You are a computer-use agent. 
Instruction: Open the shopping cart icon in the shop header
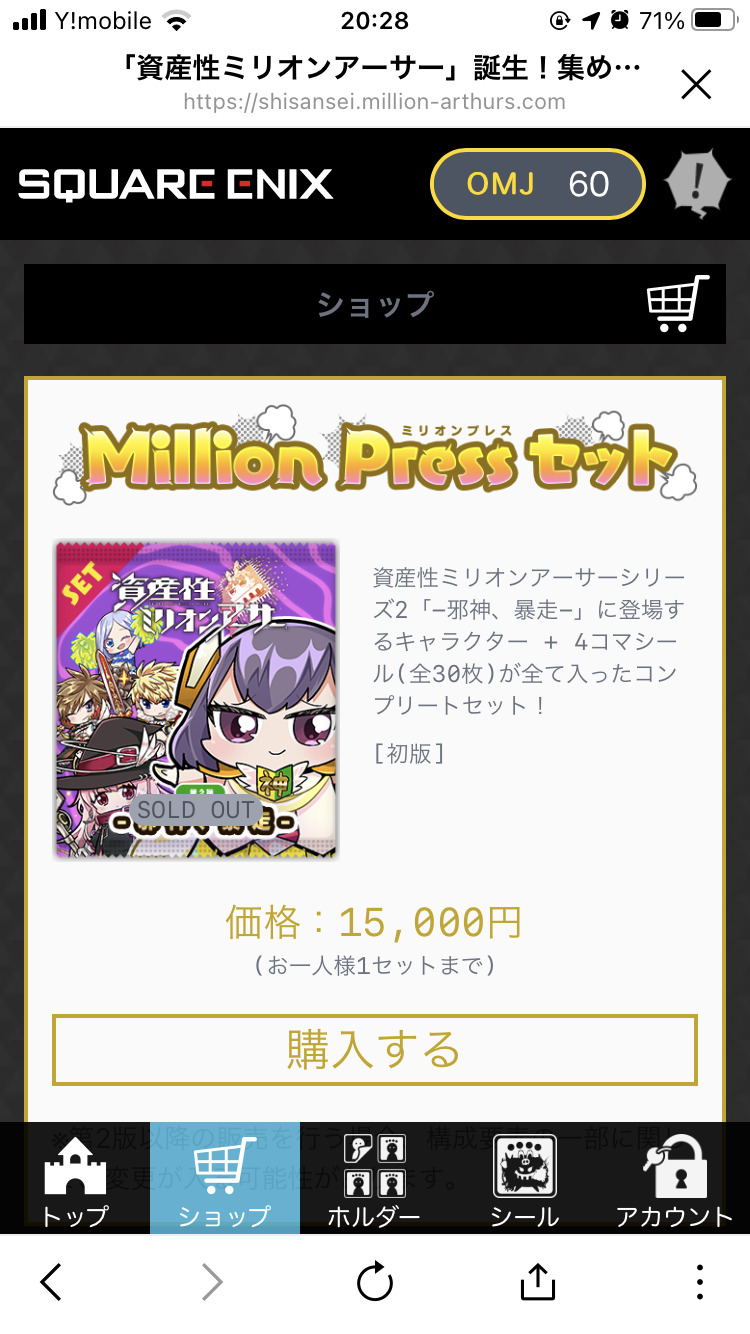click(x=677, y=303)
